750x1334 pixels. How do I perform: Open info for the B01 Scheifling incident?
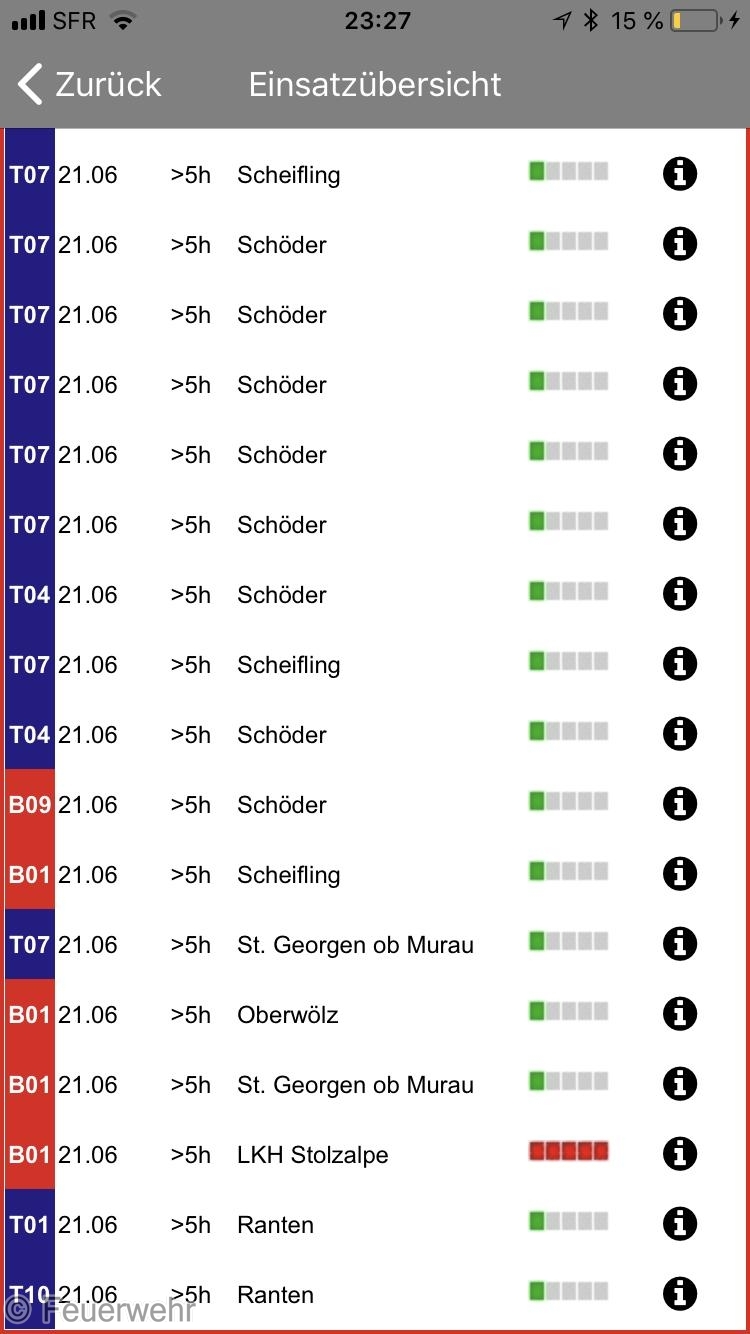click(x=680, y=874)
